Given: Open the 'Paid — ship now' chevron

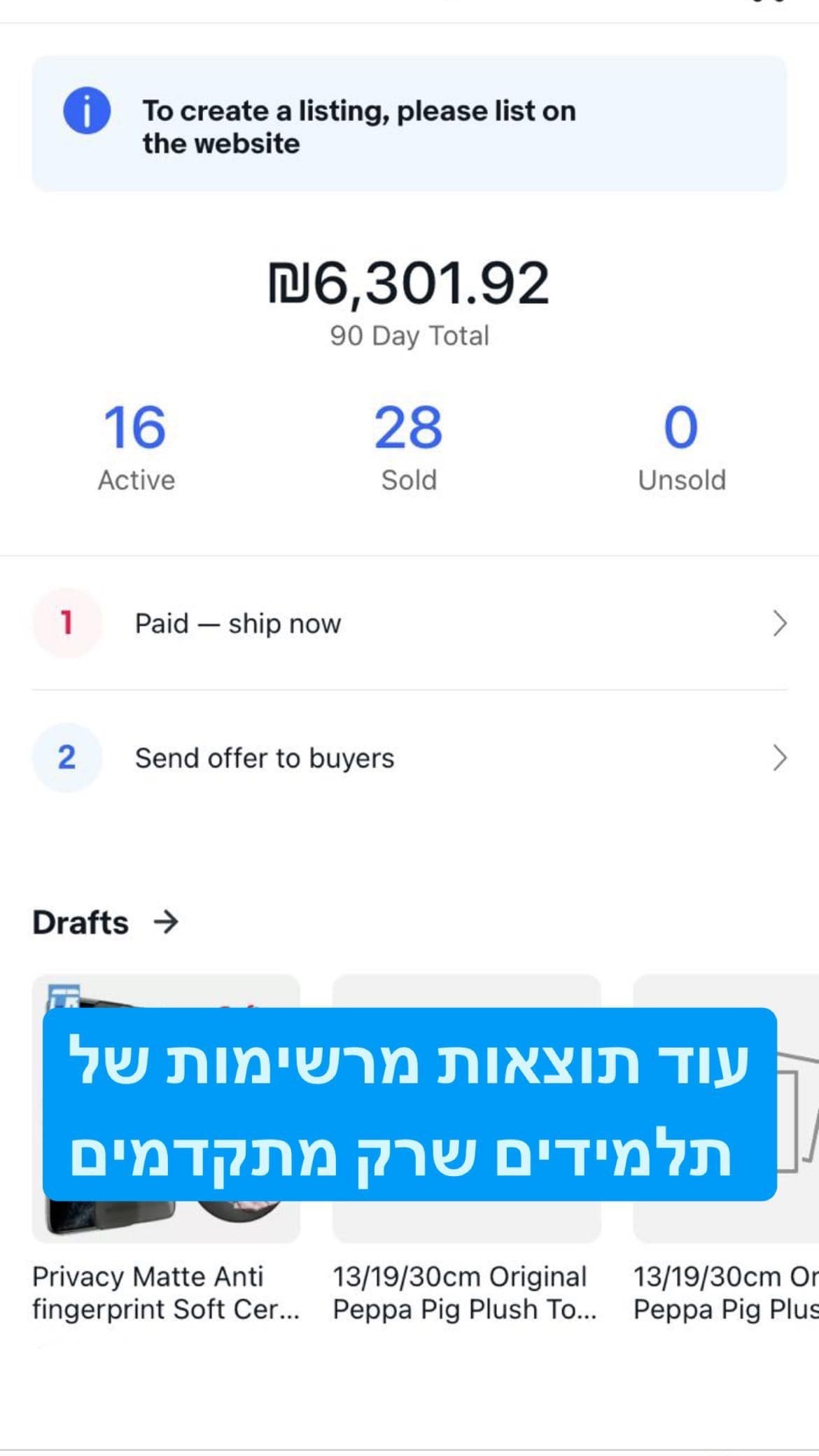Looking at the screenshot, I should tap(779, 622).
